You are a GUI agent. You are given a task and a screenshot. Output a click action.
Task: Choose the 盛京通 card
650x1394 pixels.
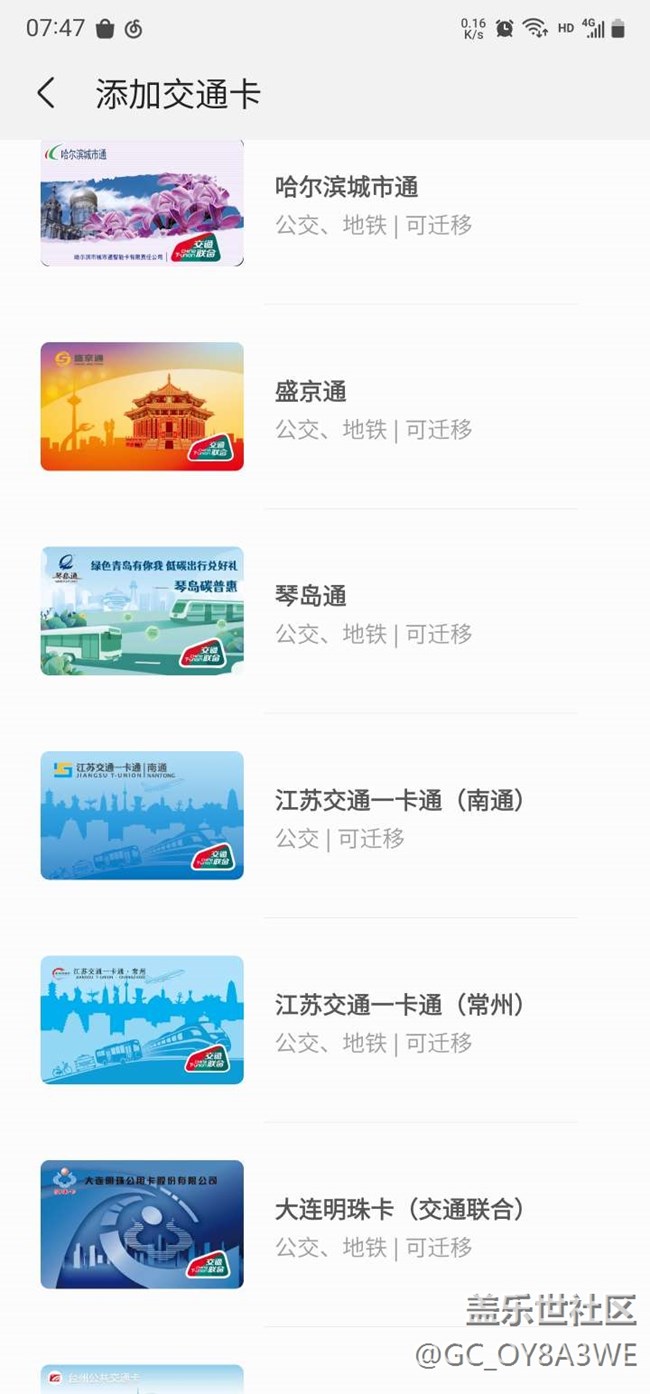coord(311,408)
